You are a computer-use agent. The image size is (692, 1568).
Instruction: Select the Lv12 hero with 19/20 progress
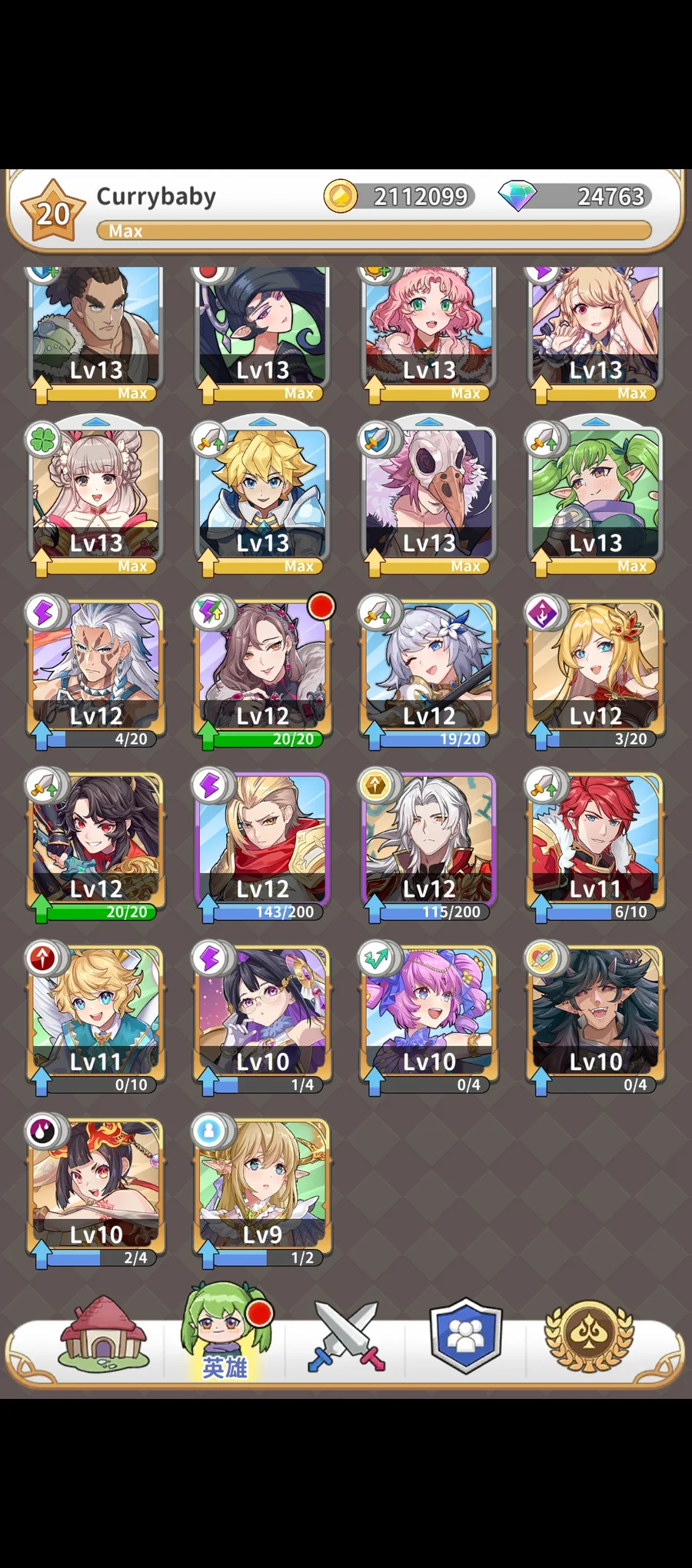tap(429, 667)
